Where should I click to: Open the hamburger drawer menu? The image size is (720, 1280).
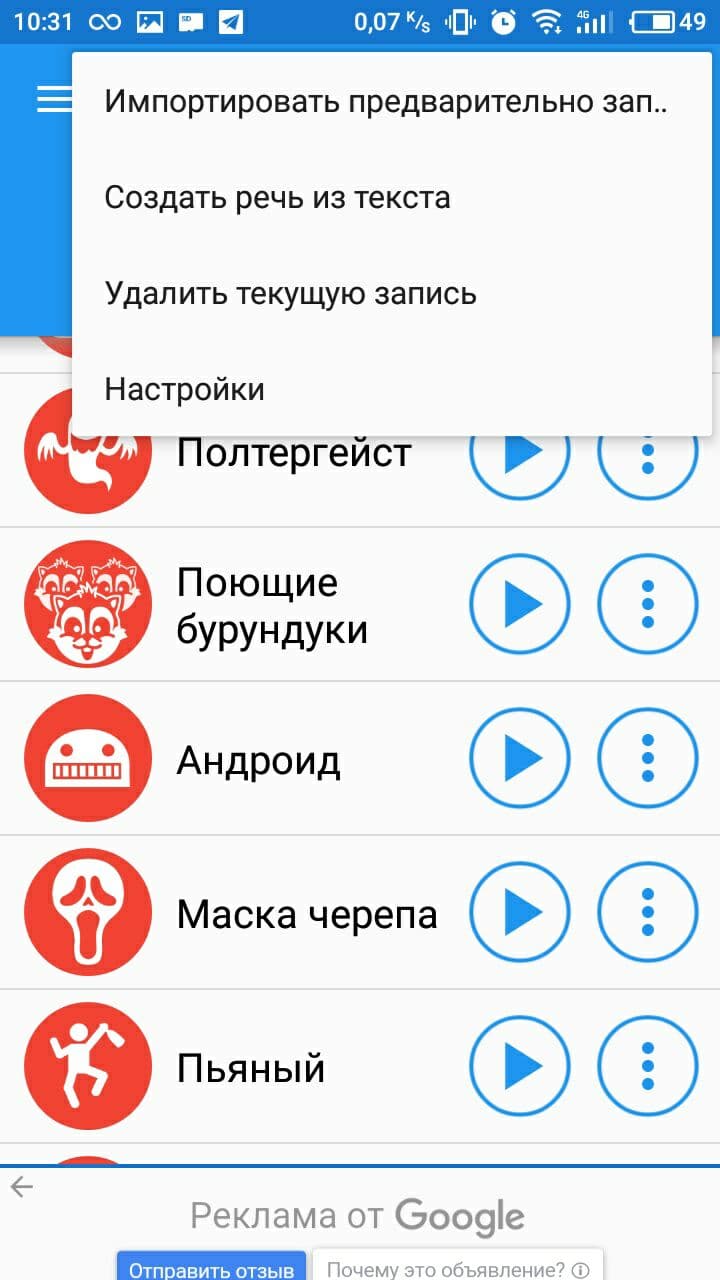54,98
